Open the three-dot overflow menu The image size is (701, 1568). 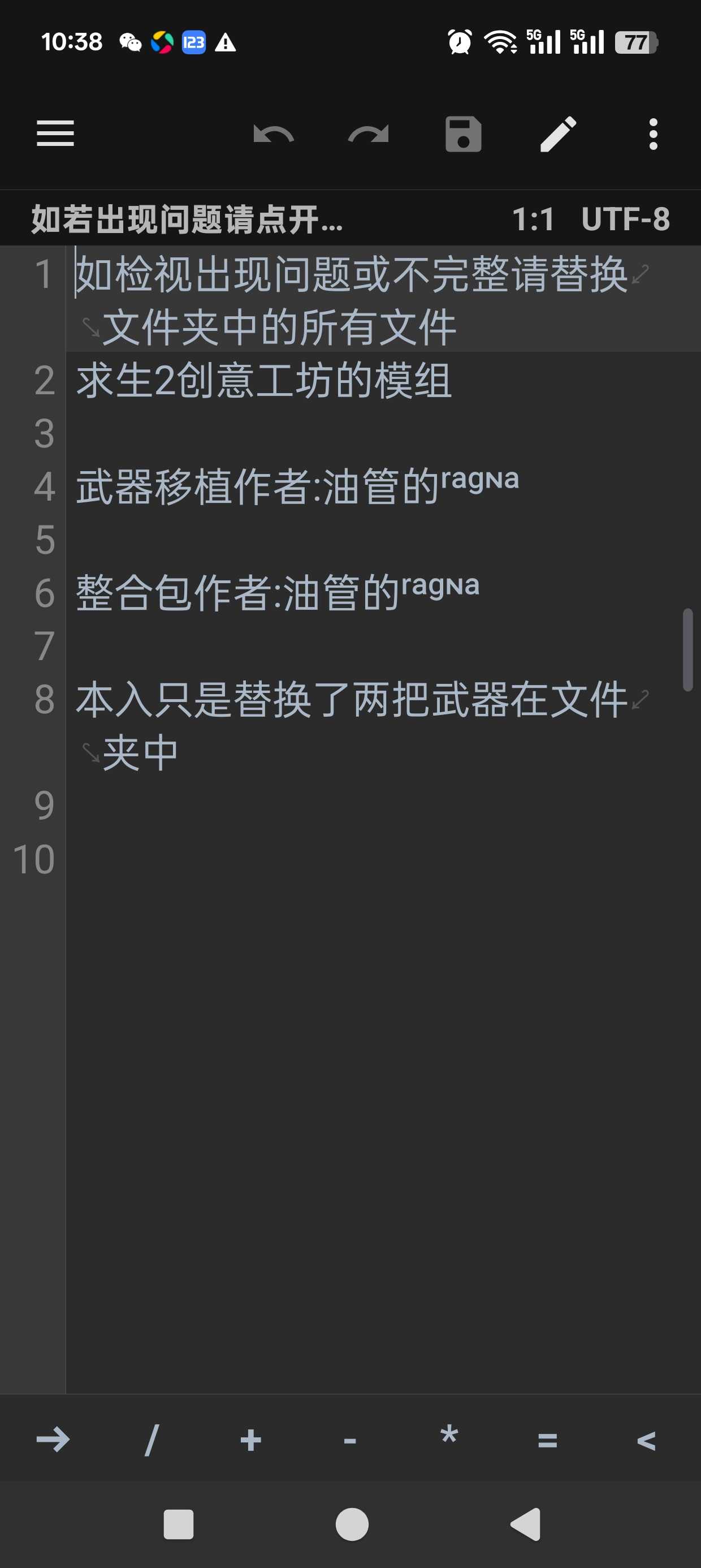(x=653, y=133)
